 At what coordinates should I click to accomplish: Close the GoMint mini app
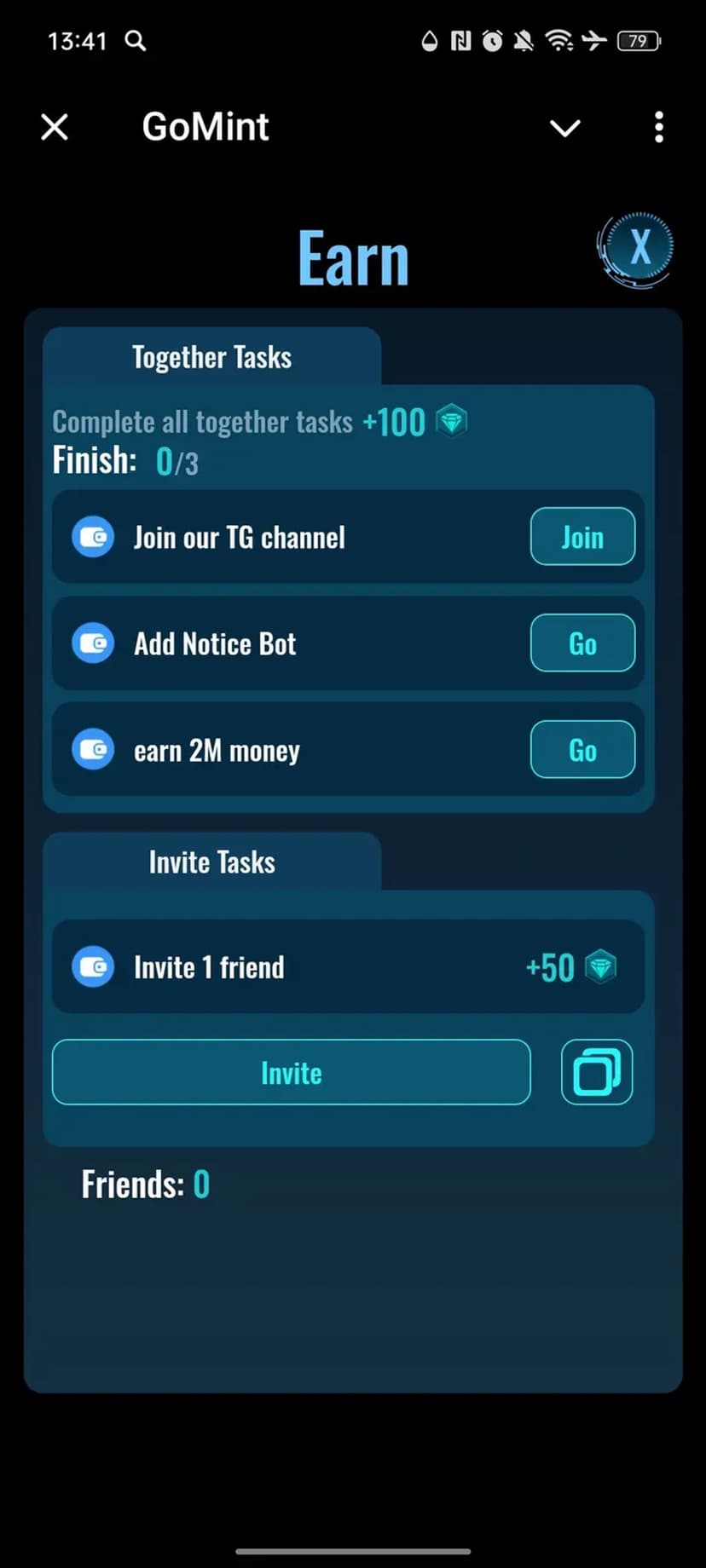(55, 128)
